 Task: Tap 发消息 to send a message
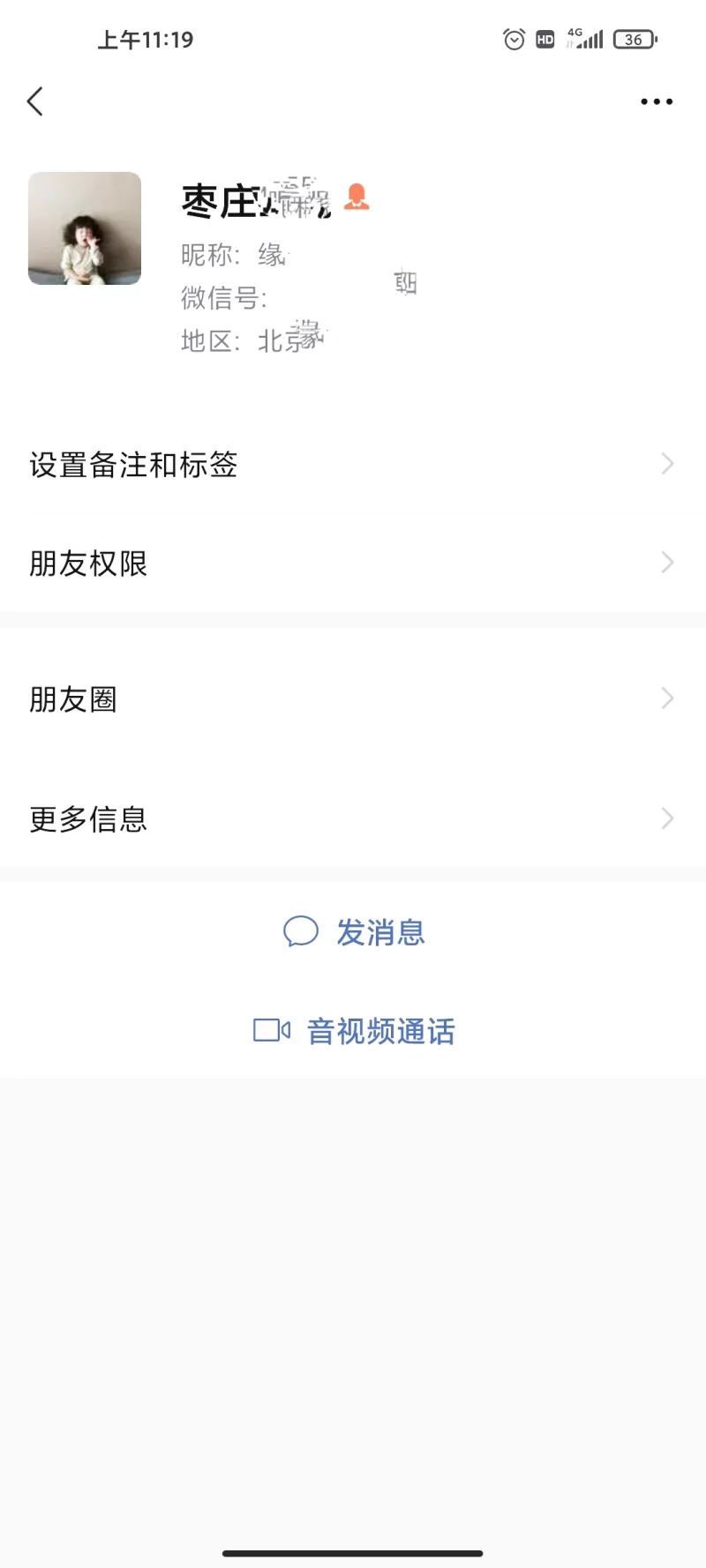click(355, 932)
